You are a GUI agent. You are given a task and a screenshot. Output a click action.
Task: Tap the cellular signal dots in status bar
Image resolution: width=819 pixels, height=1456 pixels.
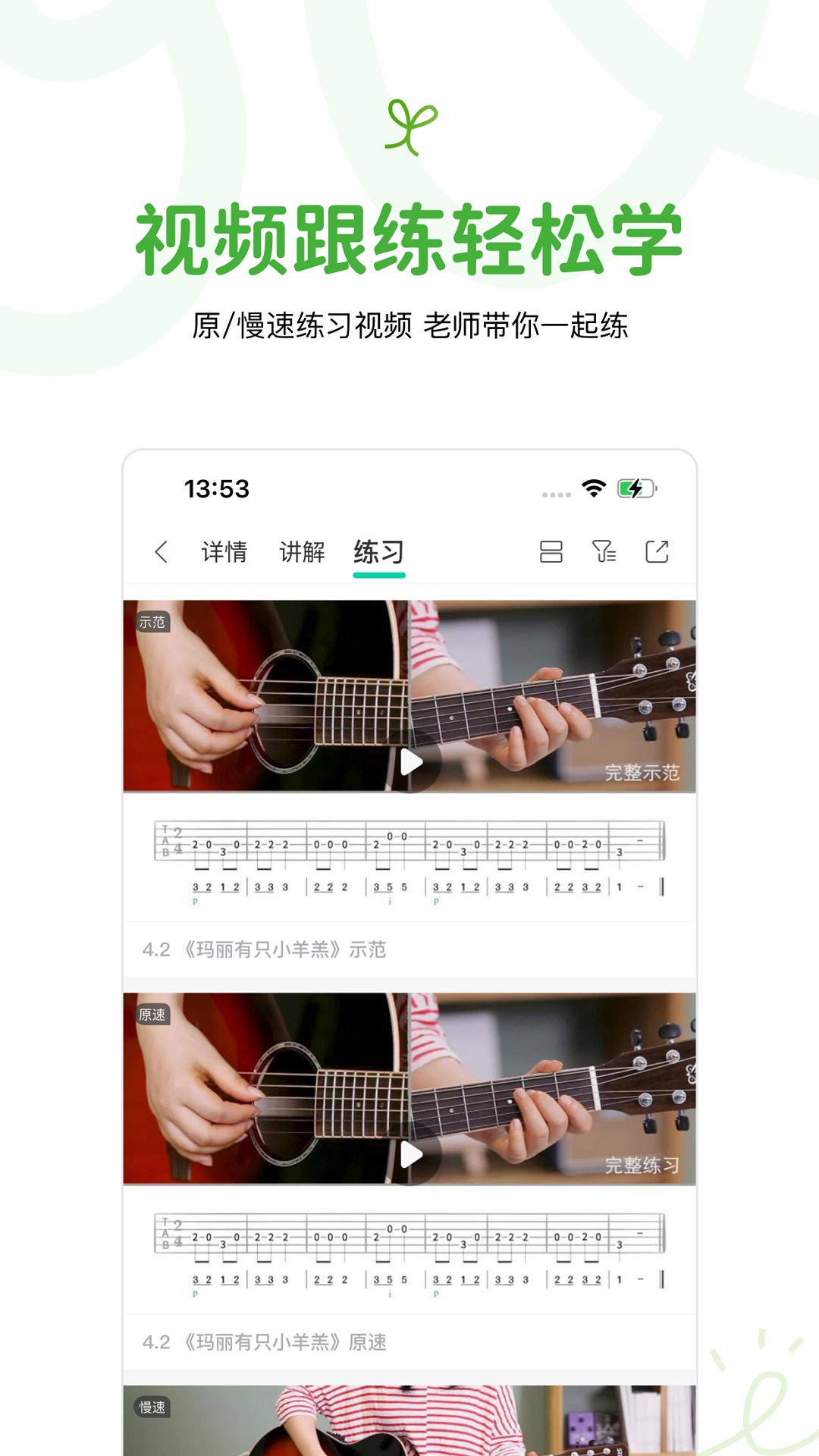point(556,494)
